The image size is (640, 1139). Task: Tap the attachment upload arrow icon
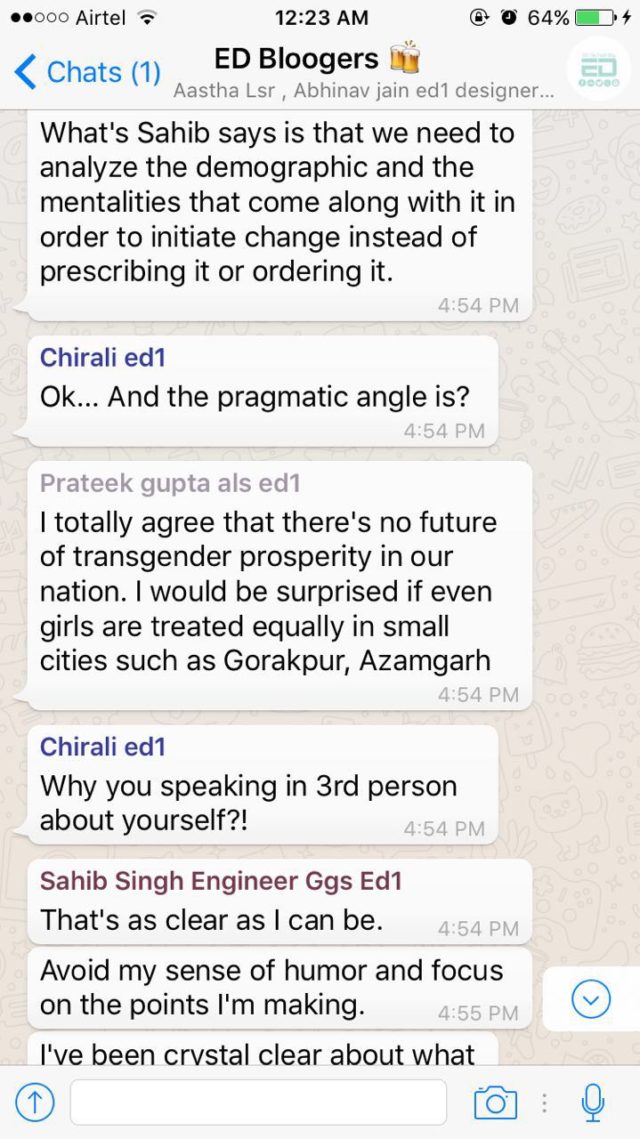pyautogui.click(x=35, y=1103)
